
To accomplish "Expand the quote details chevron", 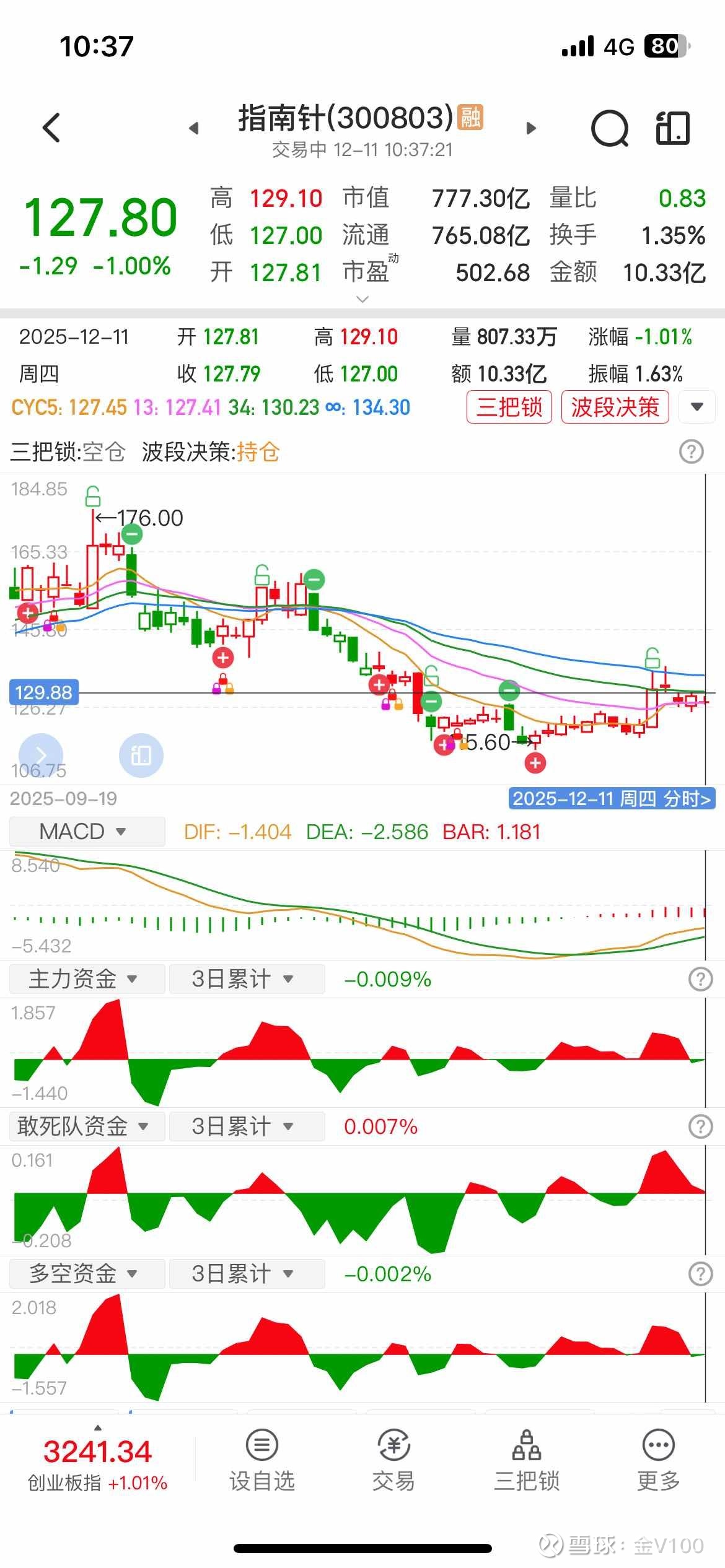I will [x=362, y=300].
